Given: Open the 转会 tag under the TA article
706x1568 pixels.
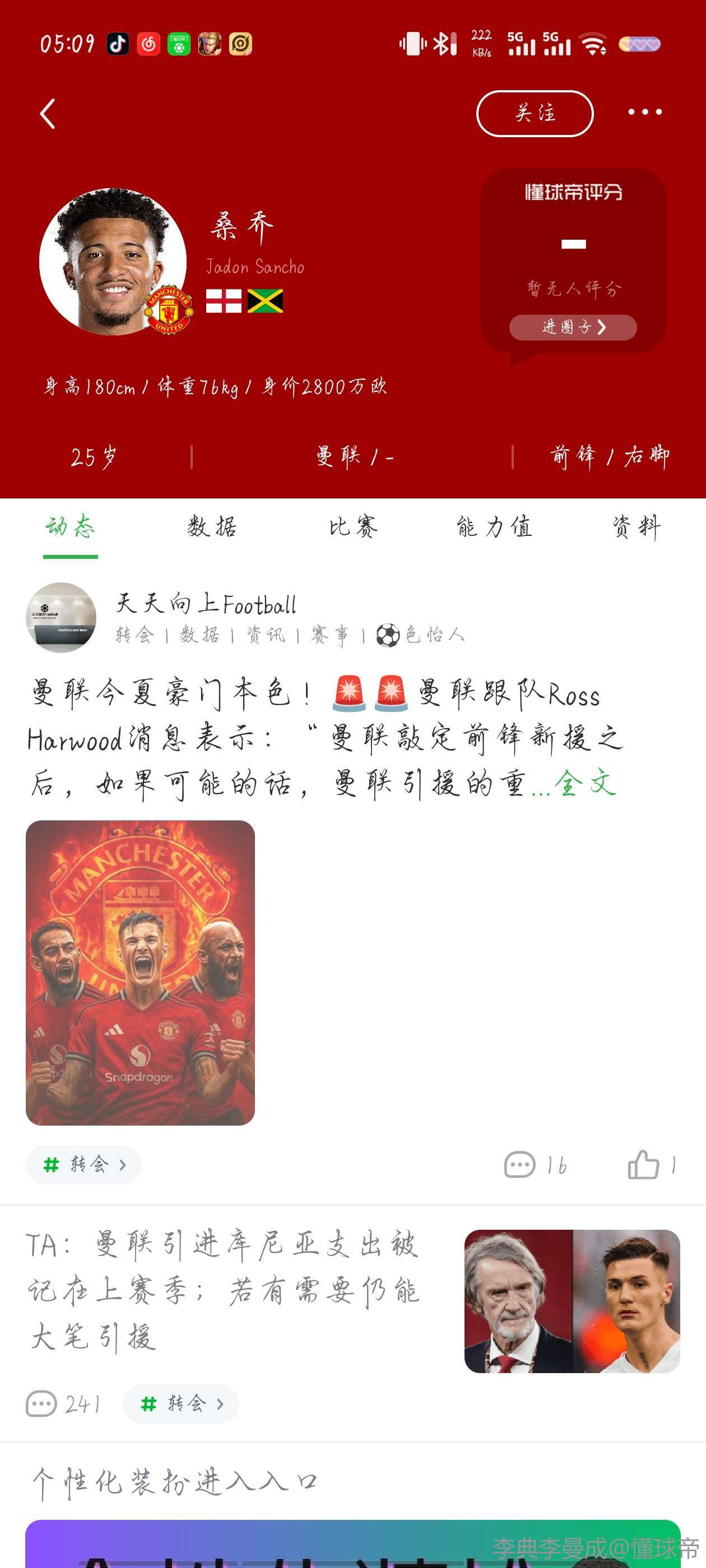Looking at the screenshot, I should pos(181,1404).
